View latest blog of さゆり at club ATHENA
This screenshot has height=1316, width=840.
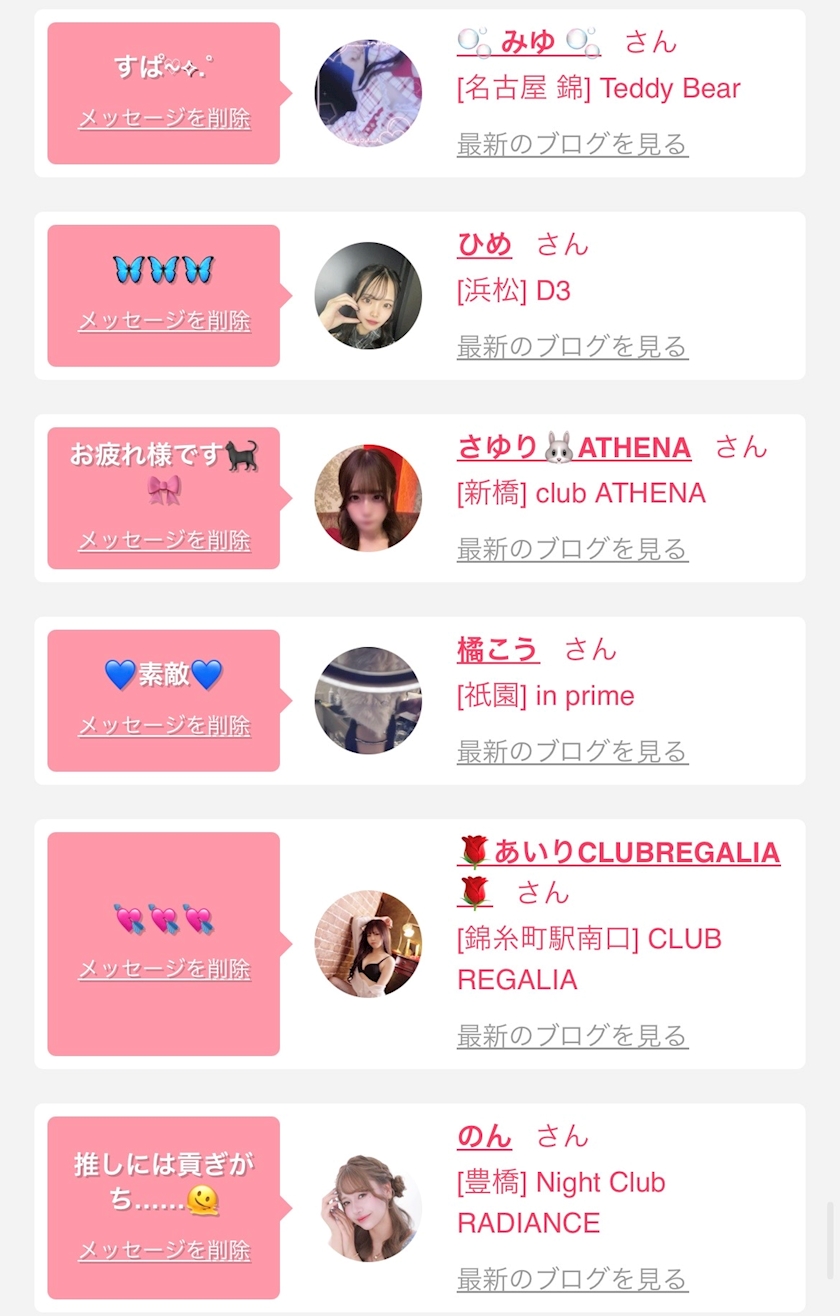pyautogui.click(x=572, y=549)
